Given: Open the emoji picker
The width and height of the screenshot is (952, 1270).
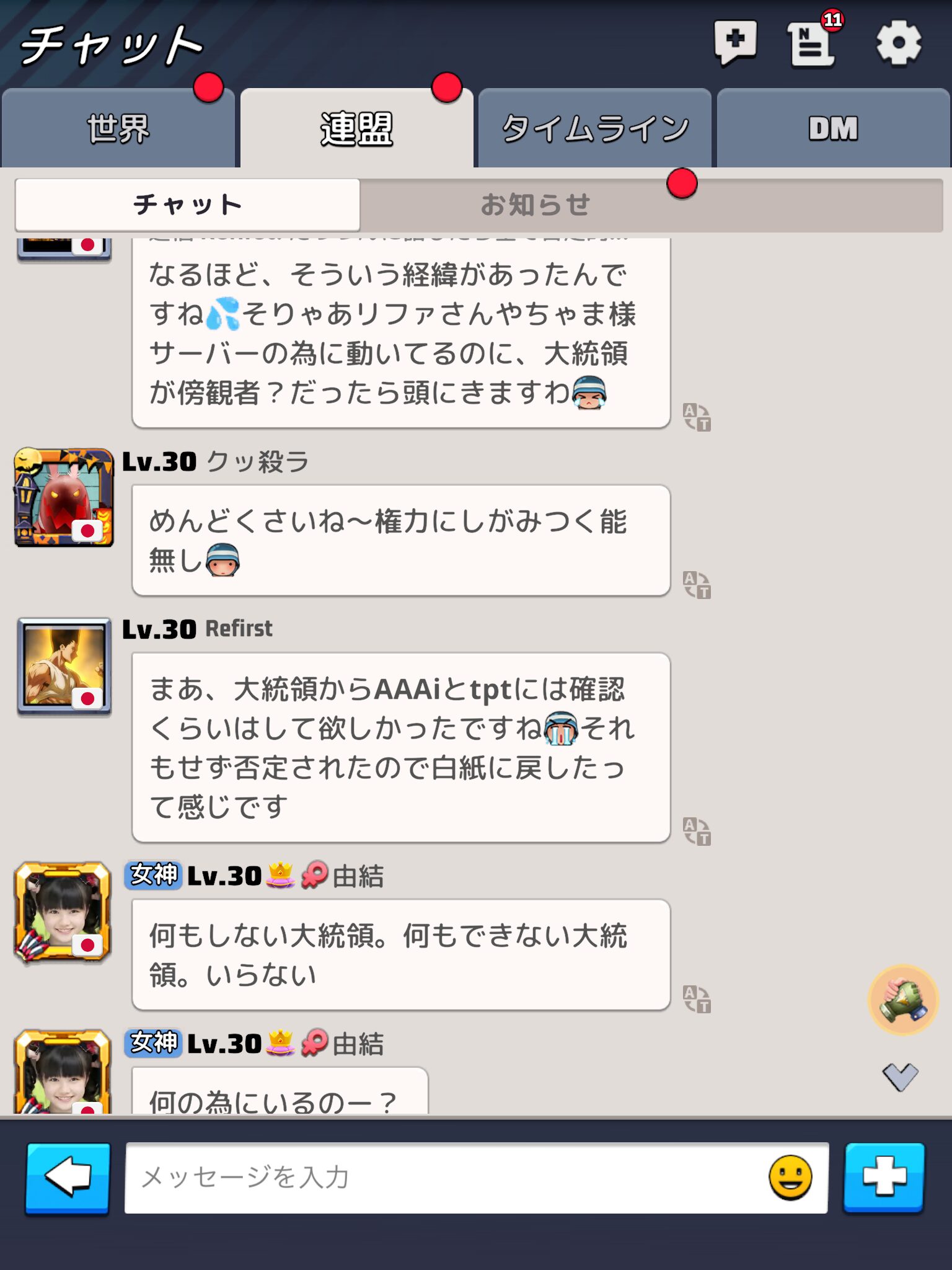Looking at the screenshot, I should click(790, 1177).
